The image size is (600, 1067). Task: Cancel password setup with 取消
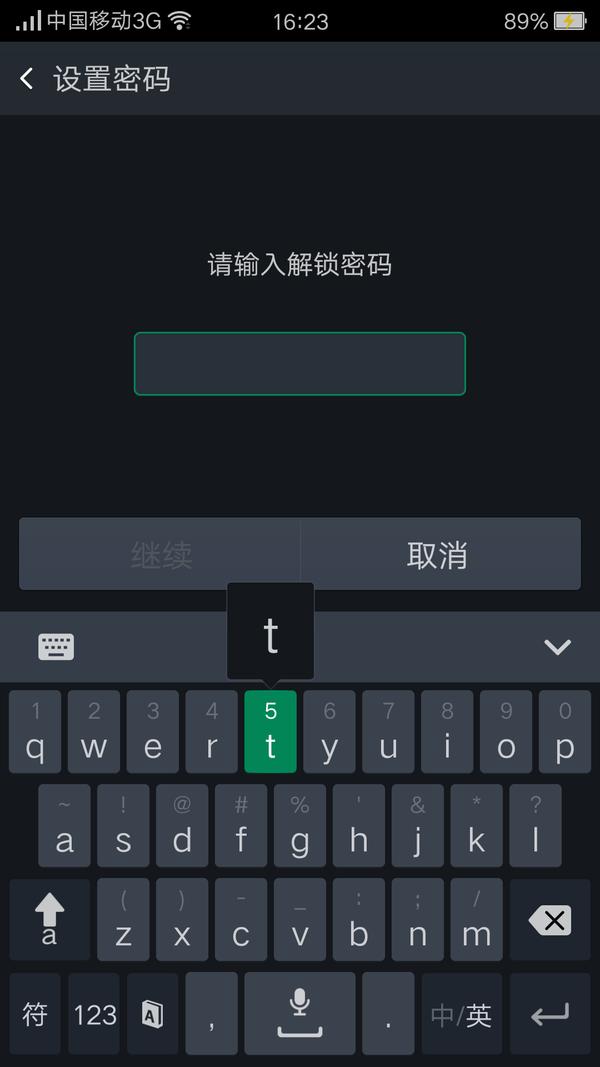441,554
